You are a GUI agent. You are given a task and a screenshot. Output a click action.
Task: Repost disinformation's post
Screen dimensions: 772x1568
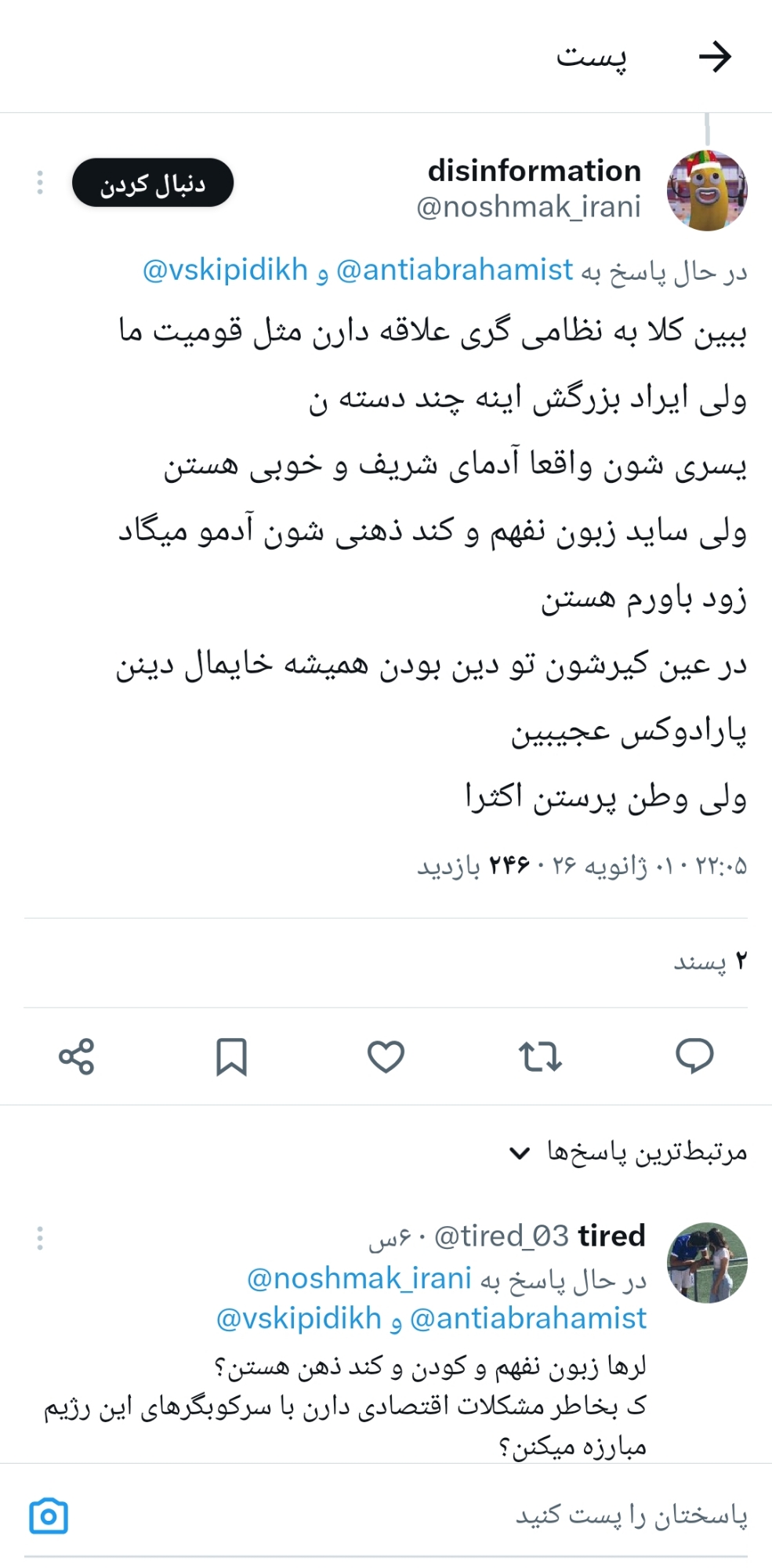point(540,1056)
